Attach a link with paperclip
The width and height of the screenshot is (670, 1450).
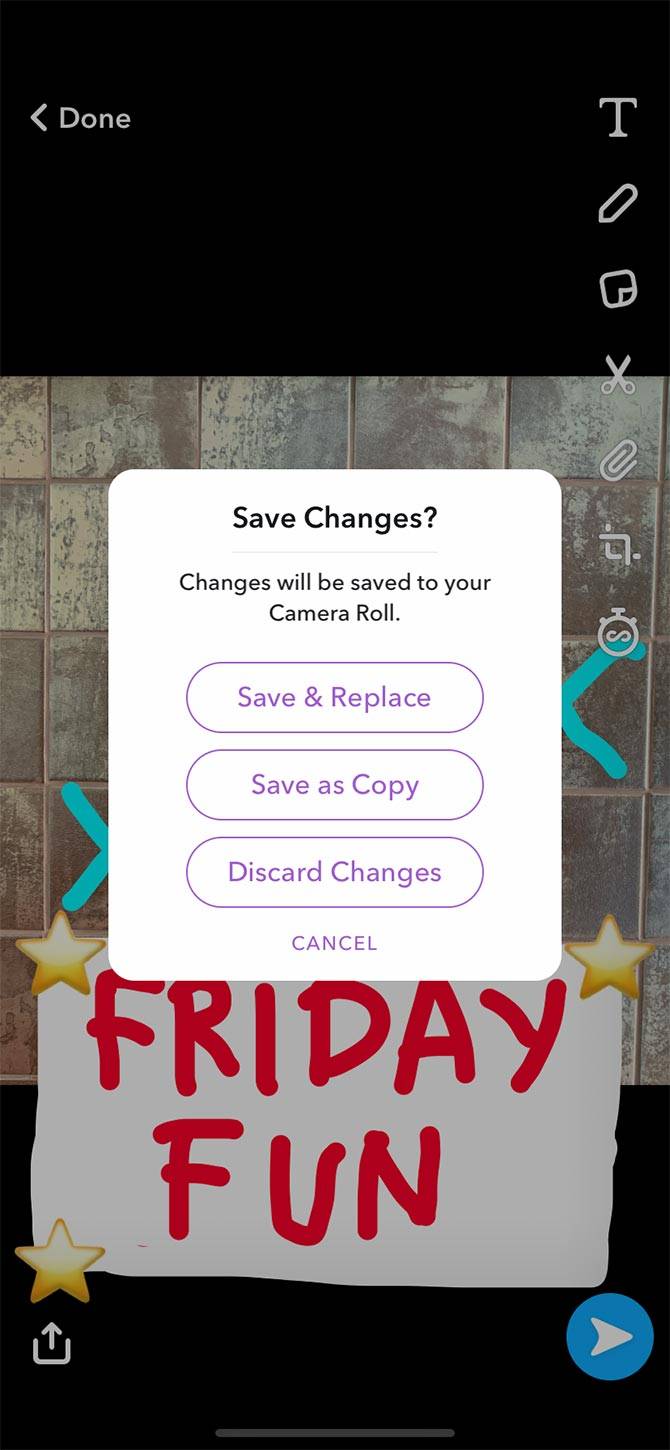[x=618, y=462]
